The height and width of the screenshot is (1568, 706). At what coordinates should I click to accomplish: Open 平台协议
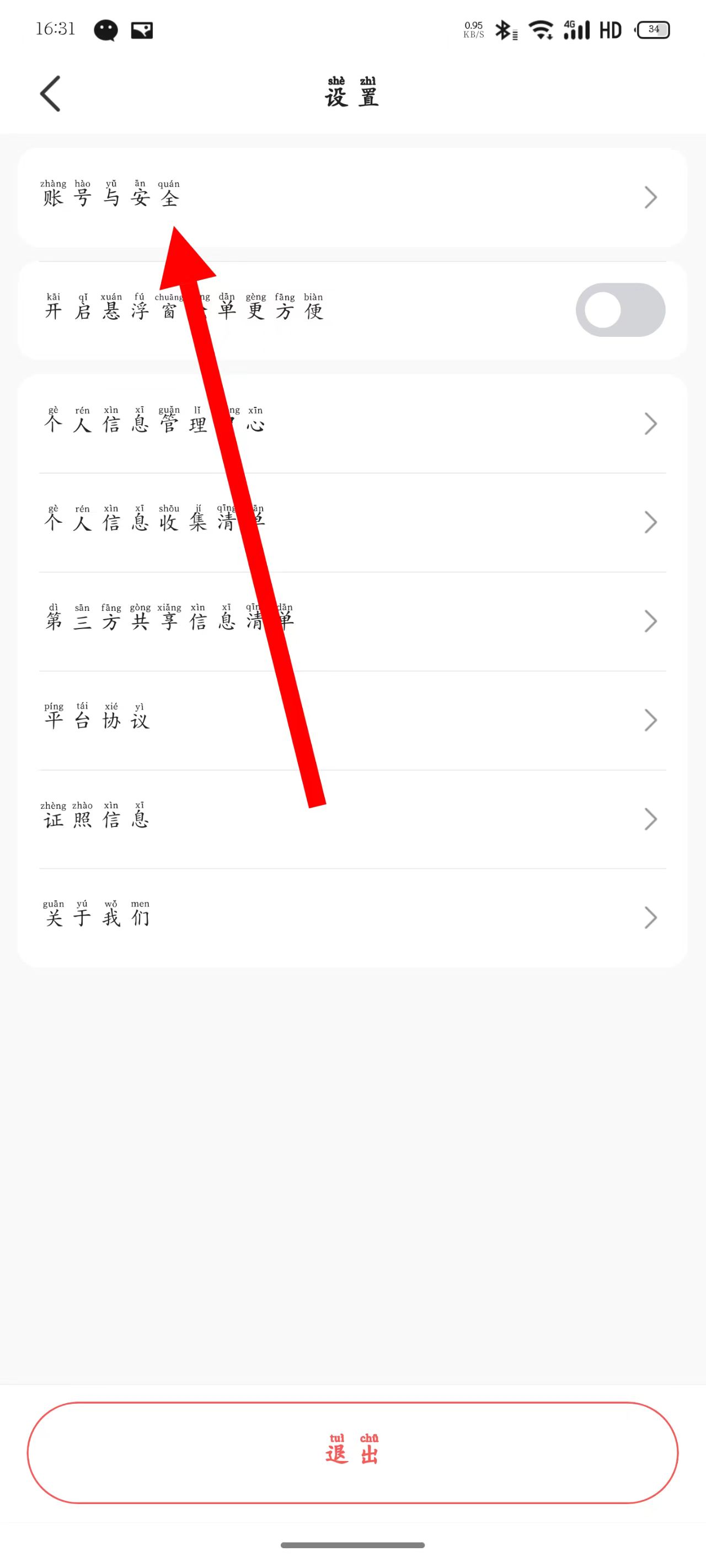click(352, 720)
